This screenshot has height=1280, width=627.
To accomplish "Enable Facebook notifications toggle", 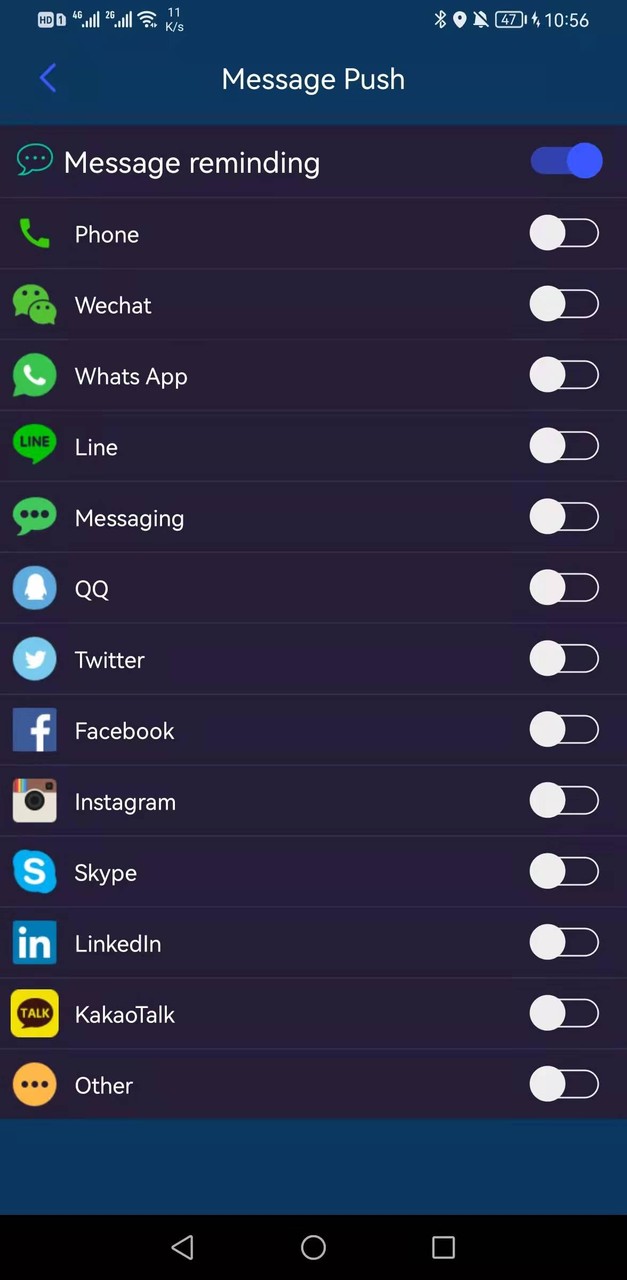I will click(x=564, y=730).
